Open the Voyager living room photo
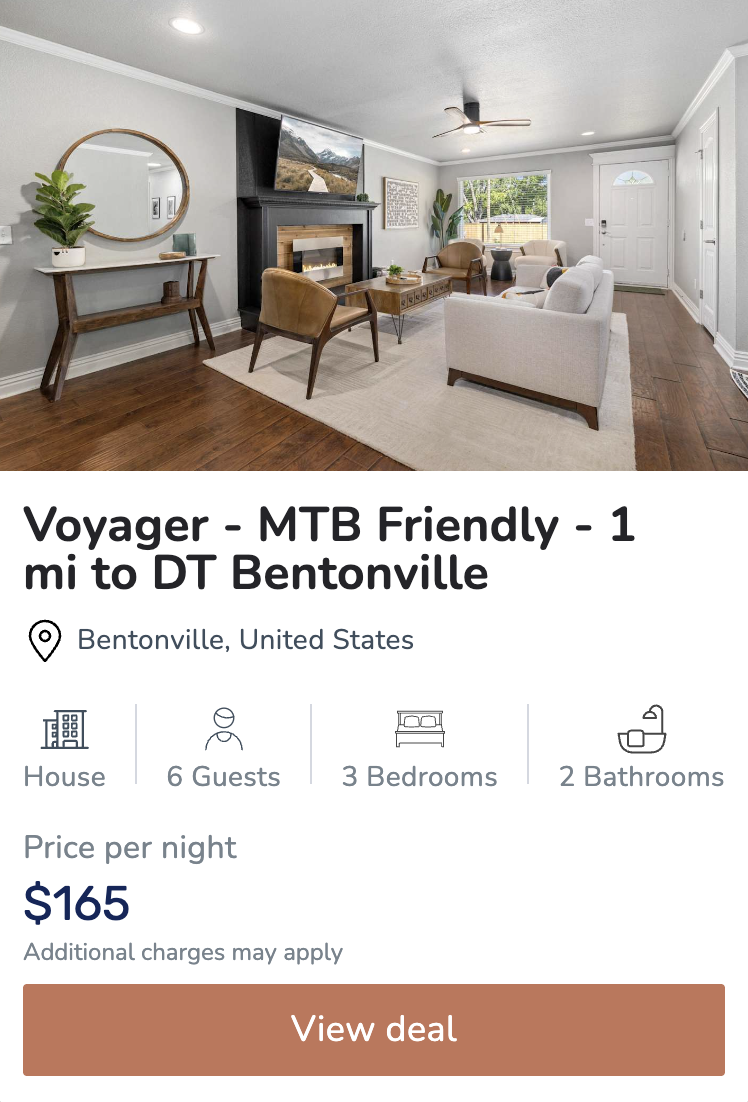This screenshot has height=1102, width=748. 374,235
